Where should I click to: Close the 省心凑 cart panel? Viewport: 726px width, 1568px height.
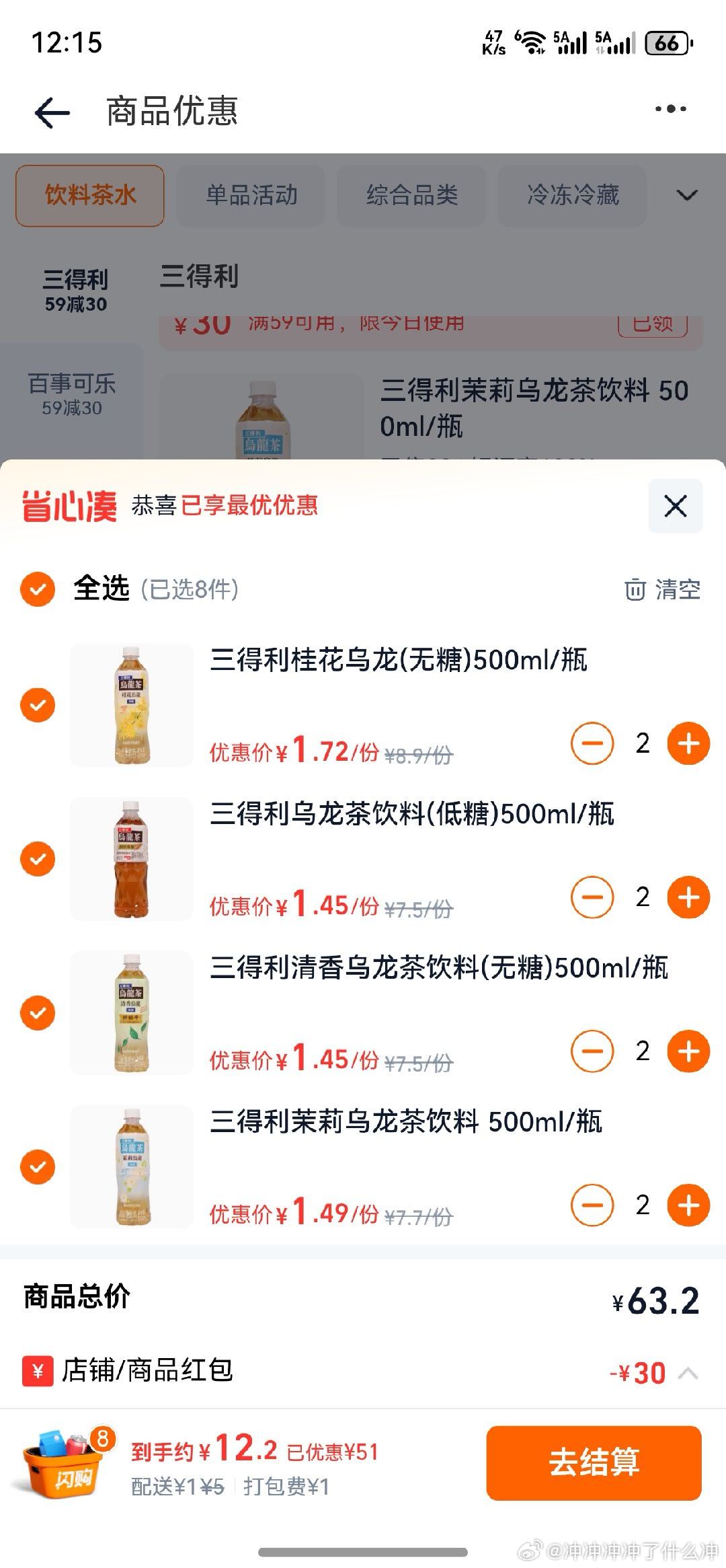point(675,506)
